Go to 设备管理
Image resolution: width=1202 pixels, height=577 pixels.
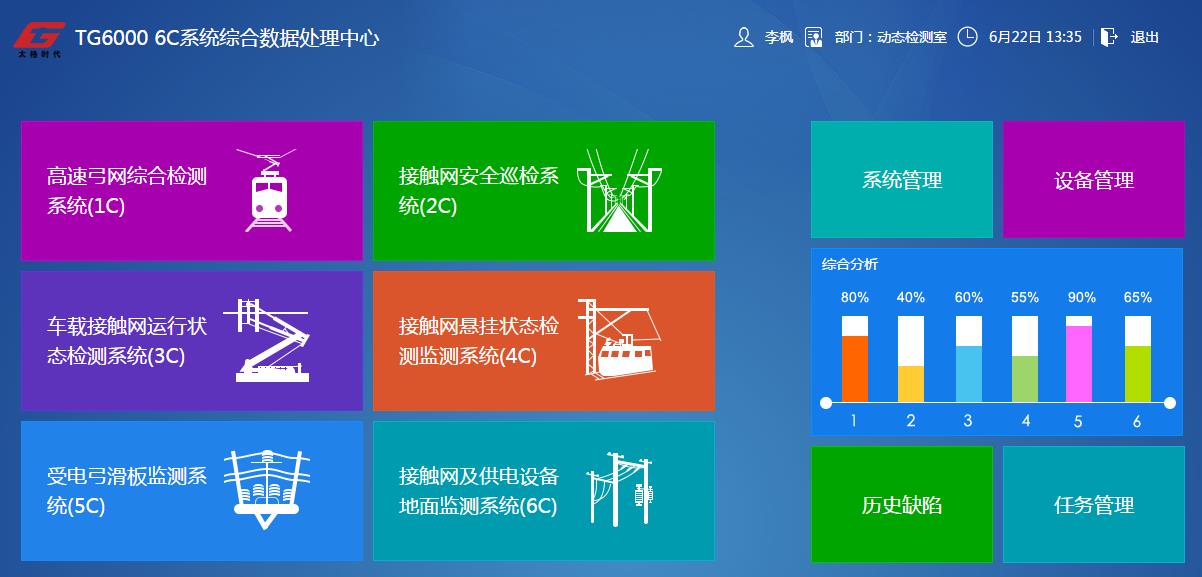click(x=1093, y=180)
